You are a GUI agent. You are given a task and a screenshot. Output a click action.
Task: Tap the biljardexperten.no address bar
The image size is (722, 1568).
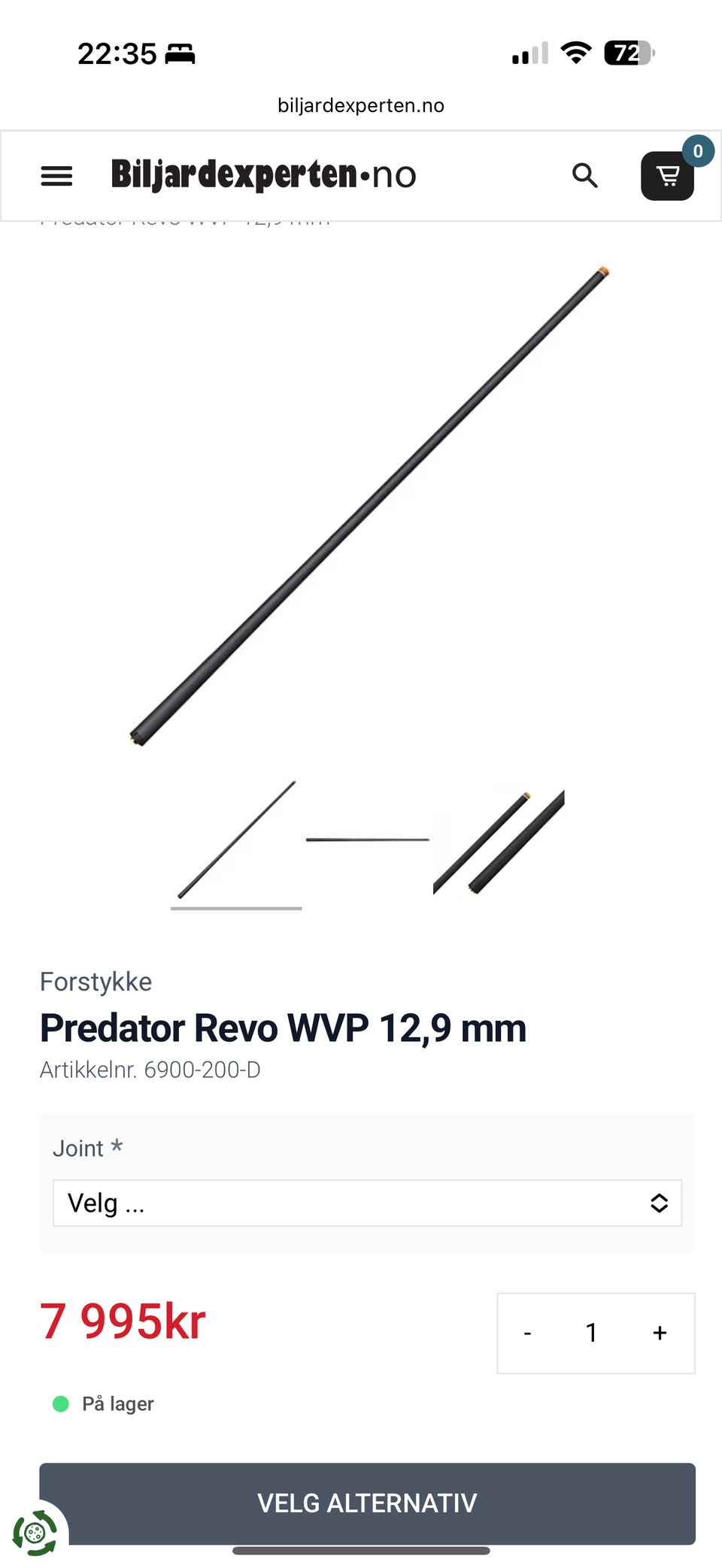361,105
